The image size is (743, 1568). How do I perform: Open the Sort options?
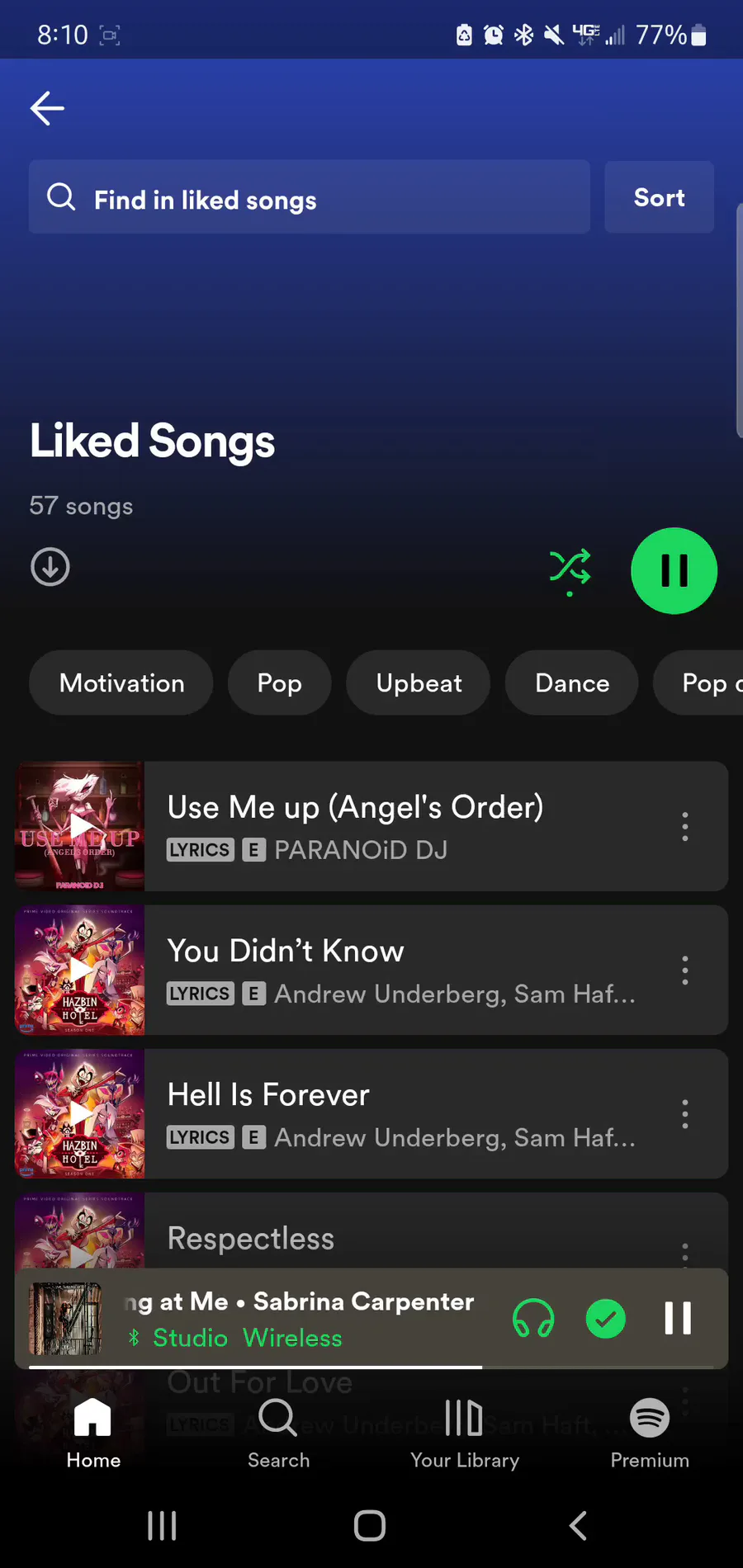coord(659,198)
